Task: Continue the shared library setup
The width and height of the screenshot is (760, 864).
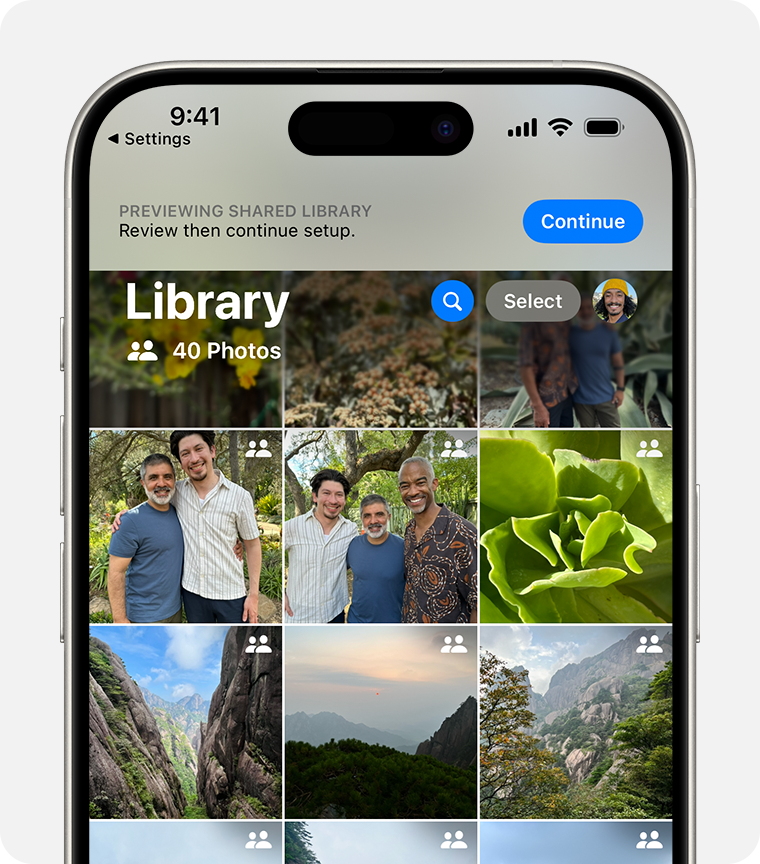Action: click(x=582, y=222)
